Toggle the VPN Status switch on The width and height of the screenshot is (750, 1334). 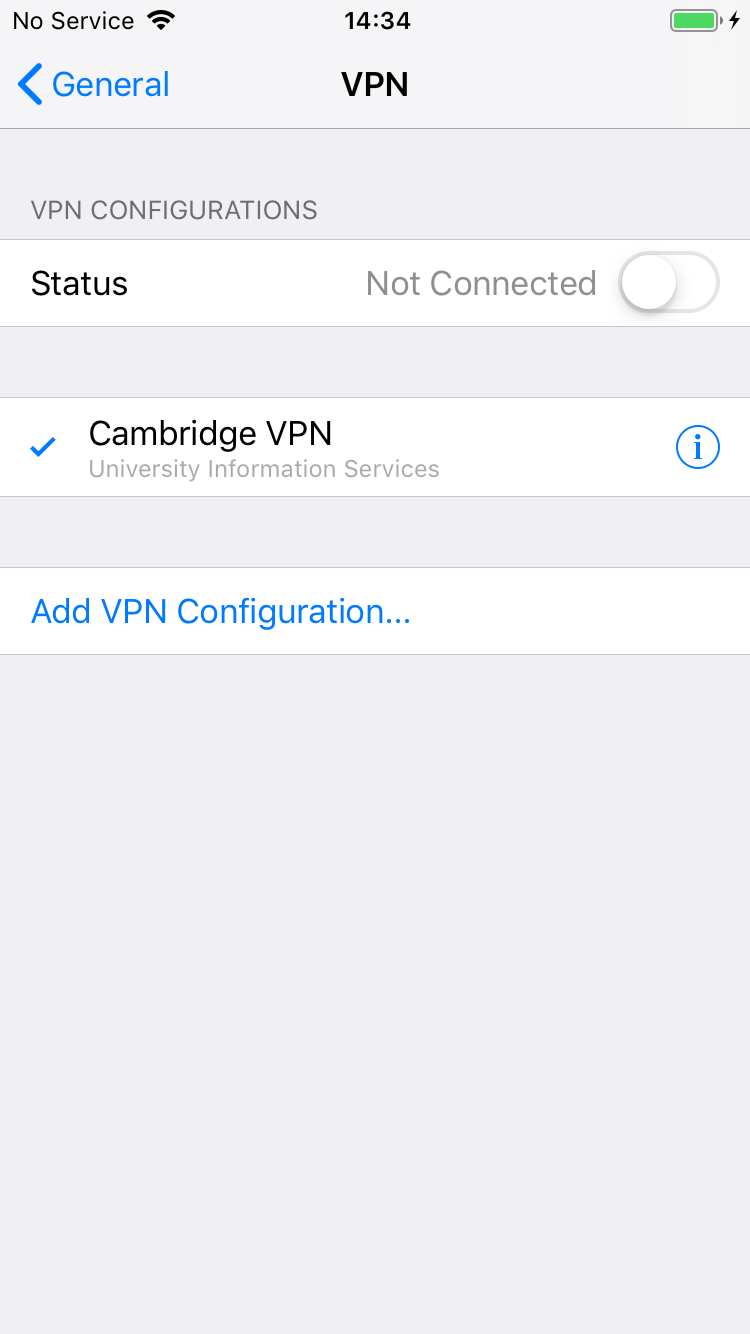click(668, 283)
